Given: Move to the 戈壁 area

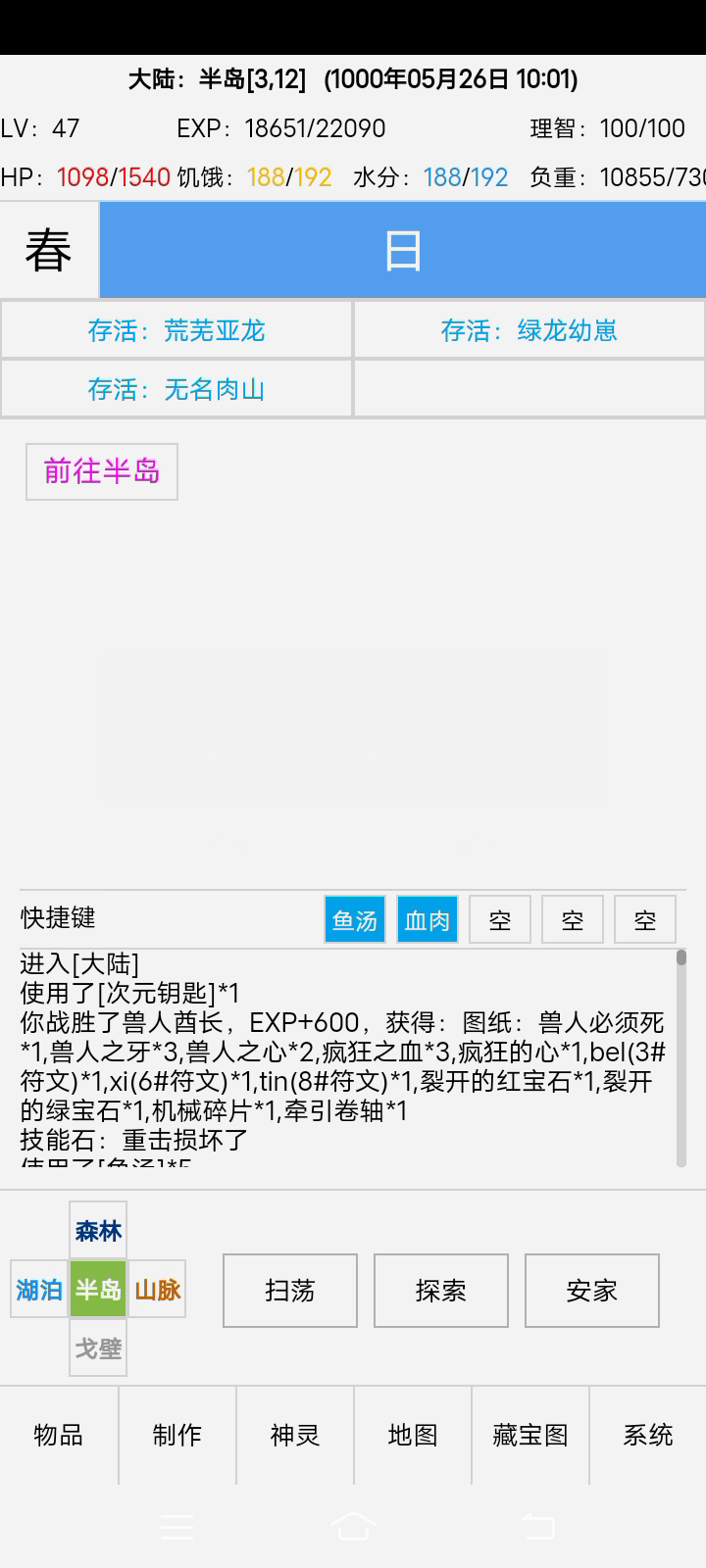Looking at the screenshot, I should coord(98,1347).
